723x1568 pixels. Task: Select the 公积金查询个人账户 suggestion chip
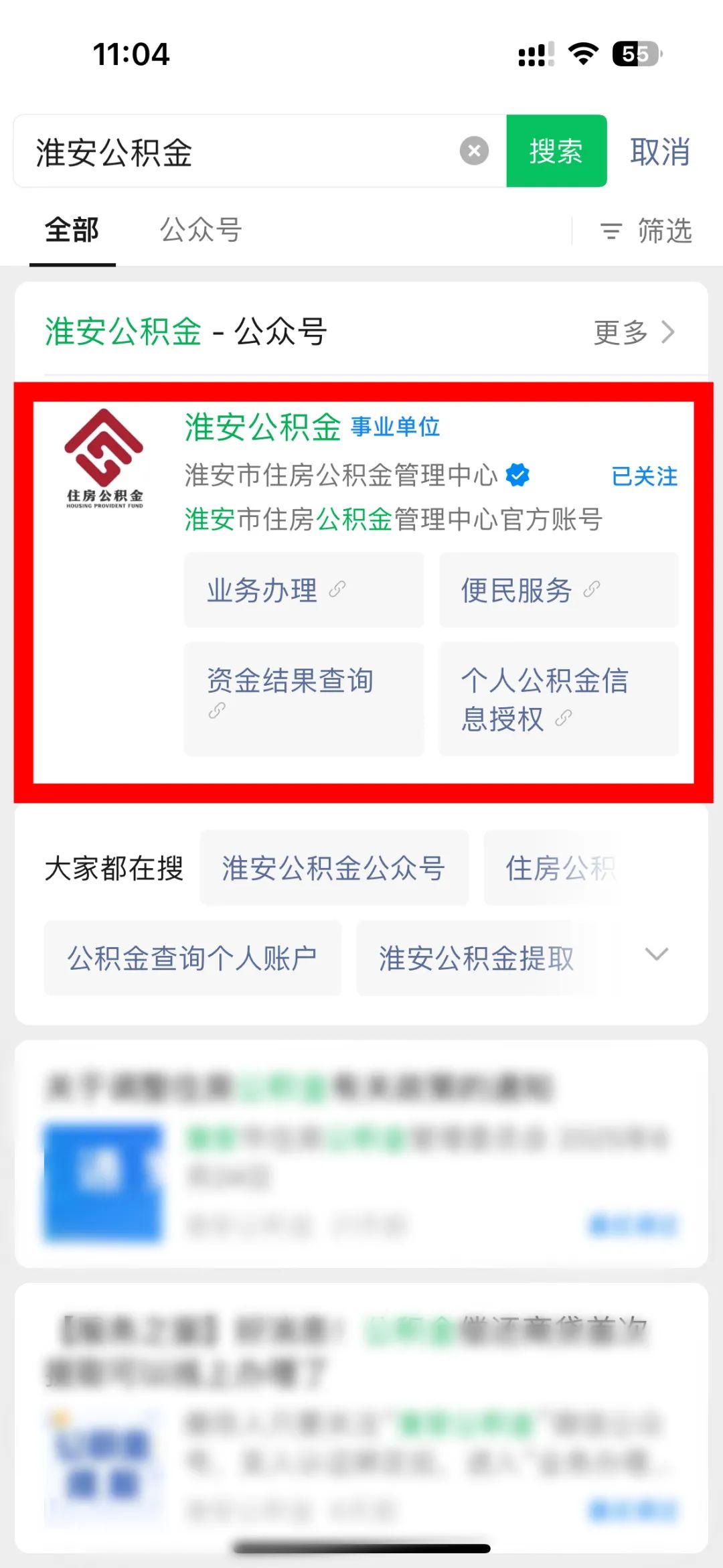[x=193, y=958]
